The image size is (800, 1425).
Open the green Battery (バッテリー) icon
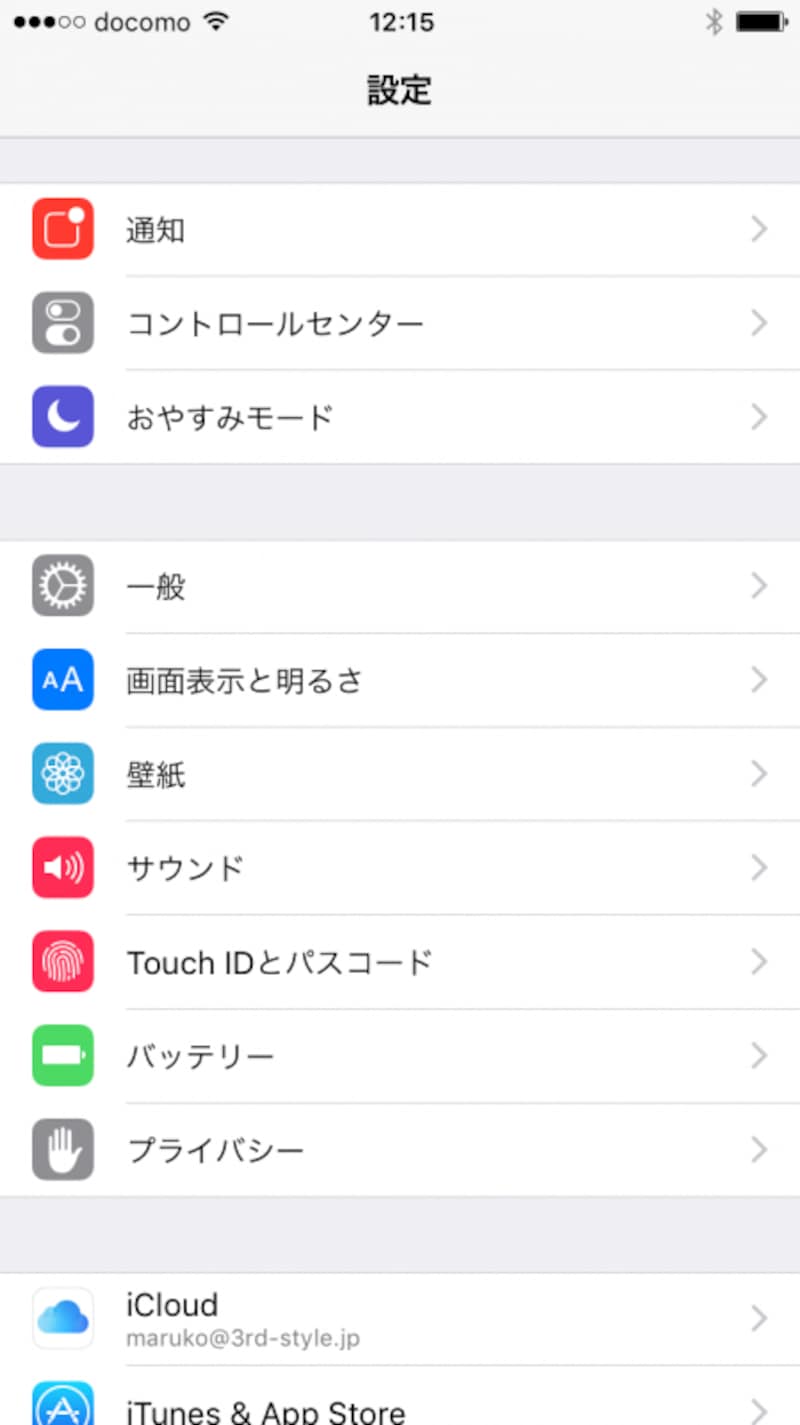pyautogui.click(x=63, y=1056)
